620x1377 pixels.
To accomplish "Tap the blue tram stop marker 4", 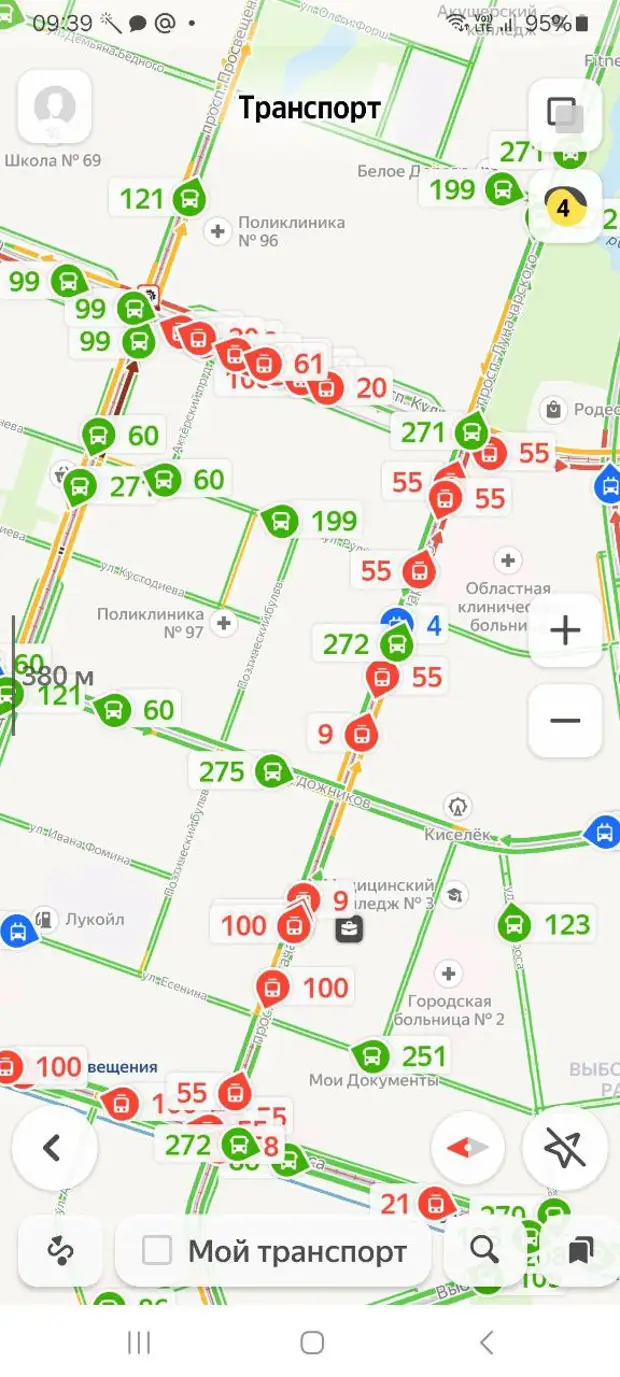I will [x=398, y=623].
